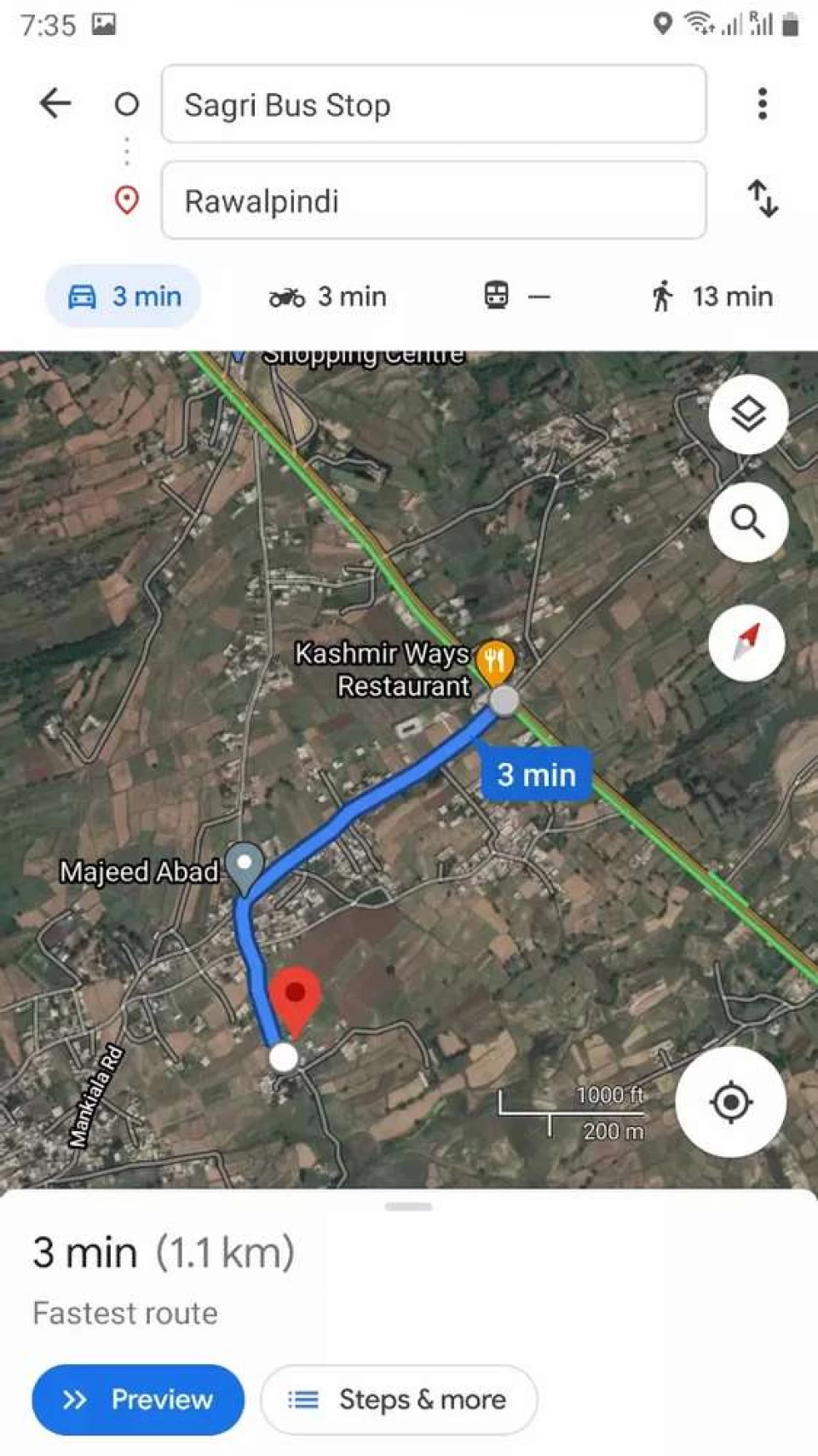Edit the Rawalpindi destination field
The image size is (818, 1456).
pyautogui.click(x=433, y=201)
